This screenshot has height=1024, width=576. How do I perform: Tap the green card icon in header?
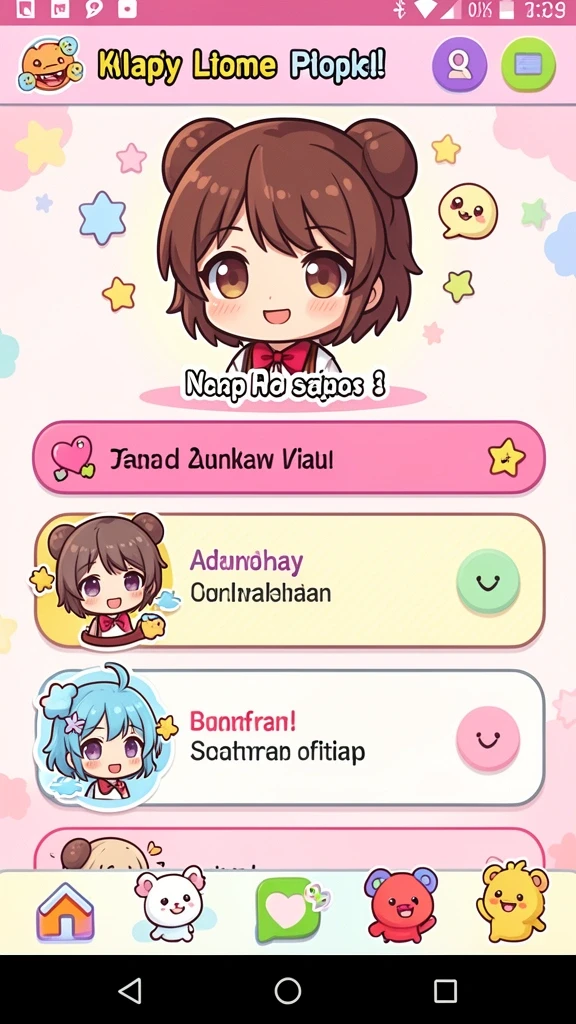pyautogui.click(x=528, y=65)
